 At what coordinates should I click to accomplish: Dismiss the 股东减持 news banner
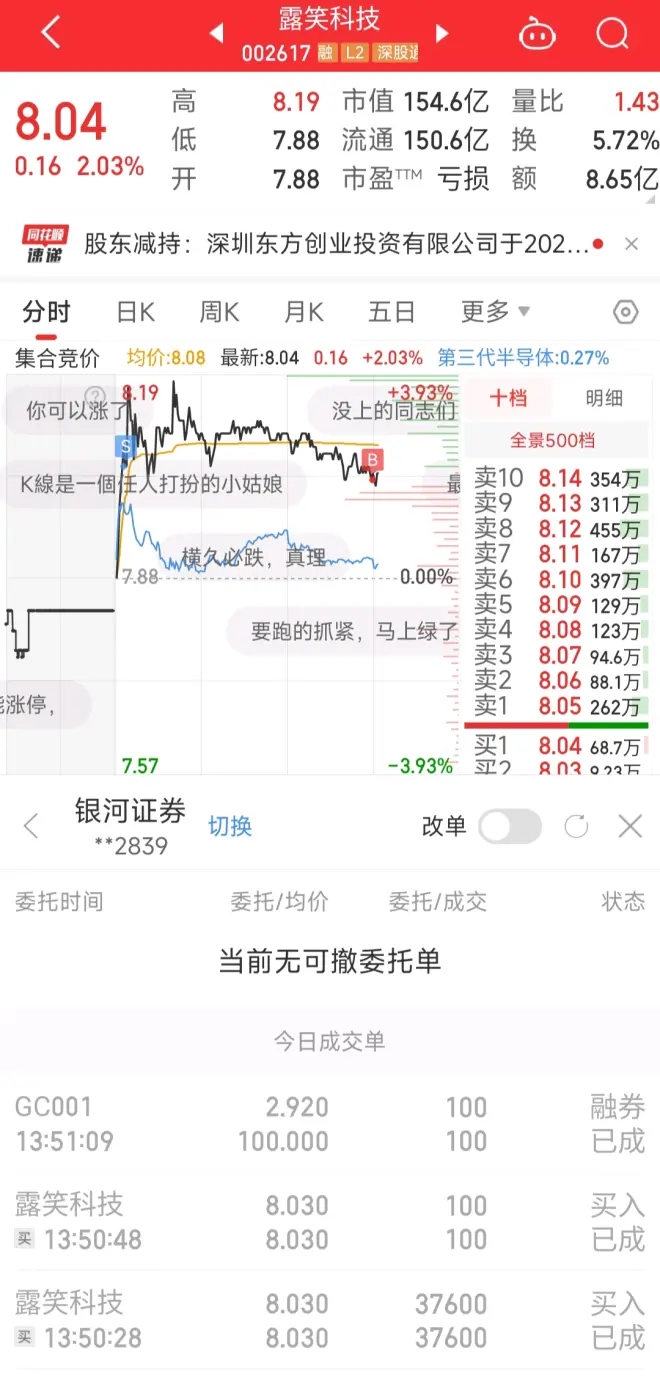(x=631, y=244)
